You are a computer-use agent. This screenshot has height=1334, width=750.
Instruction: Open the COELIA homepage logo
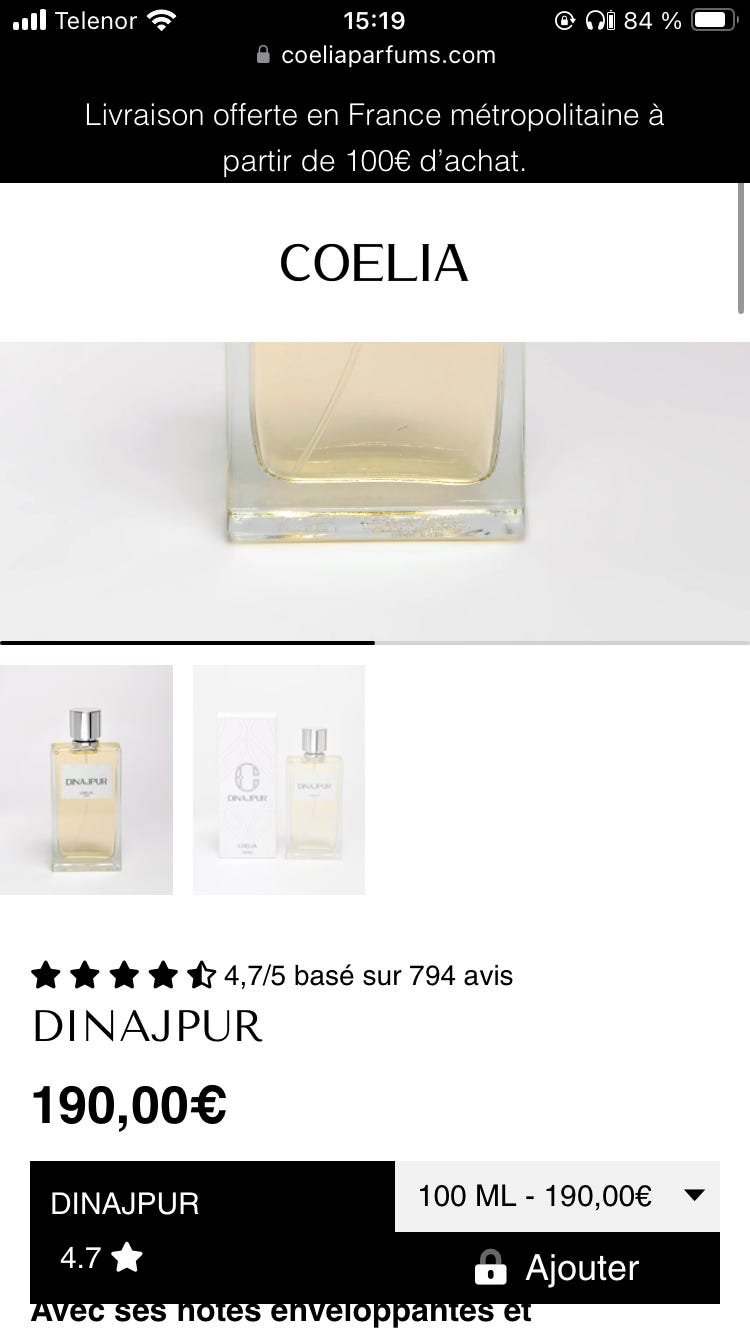(374, 263)
